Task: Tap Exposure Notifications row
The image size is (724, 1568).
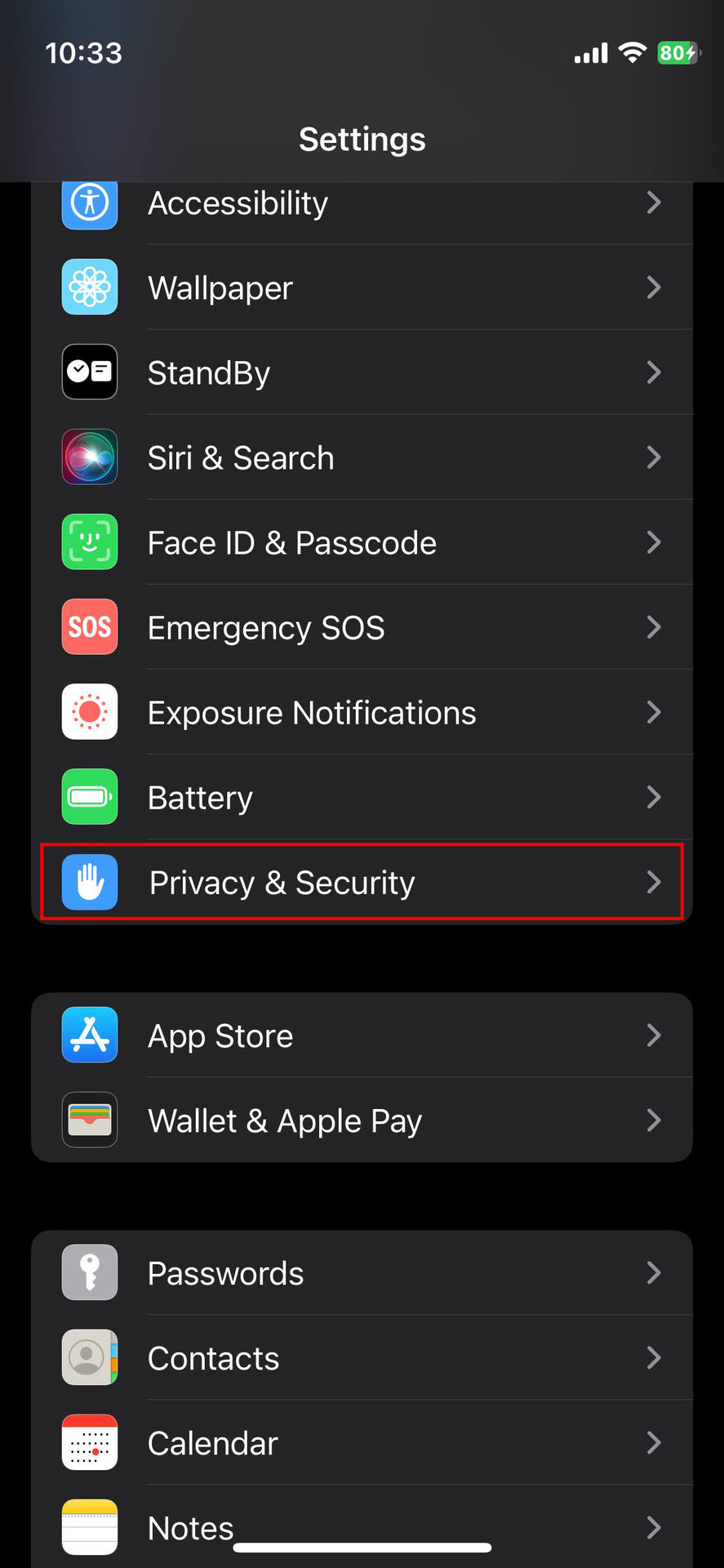Action: [362, 712]
